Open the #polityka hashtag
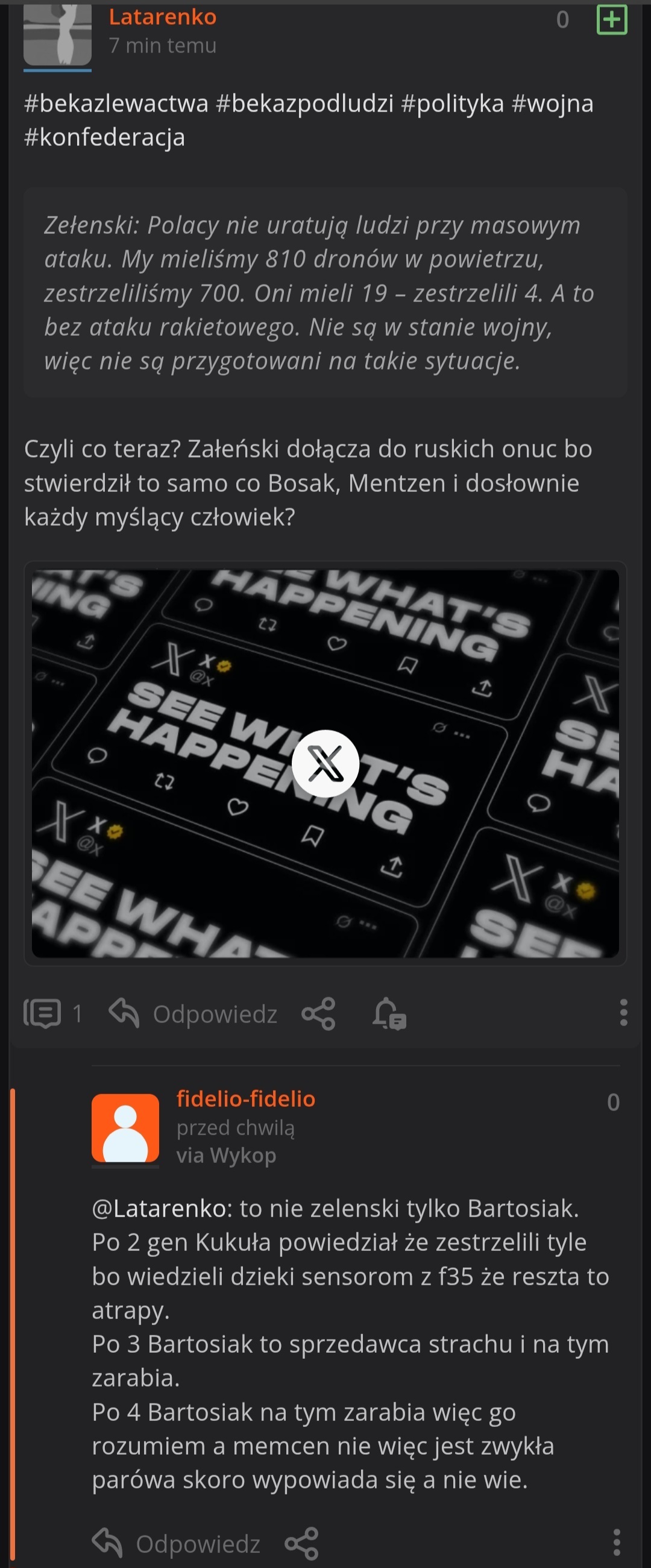 pyautogui.click(x=452, y=104)
